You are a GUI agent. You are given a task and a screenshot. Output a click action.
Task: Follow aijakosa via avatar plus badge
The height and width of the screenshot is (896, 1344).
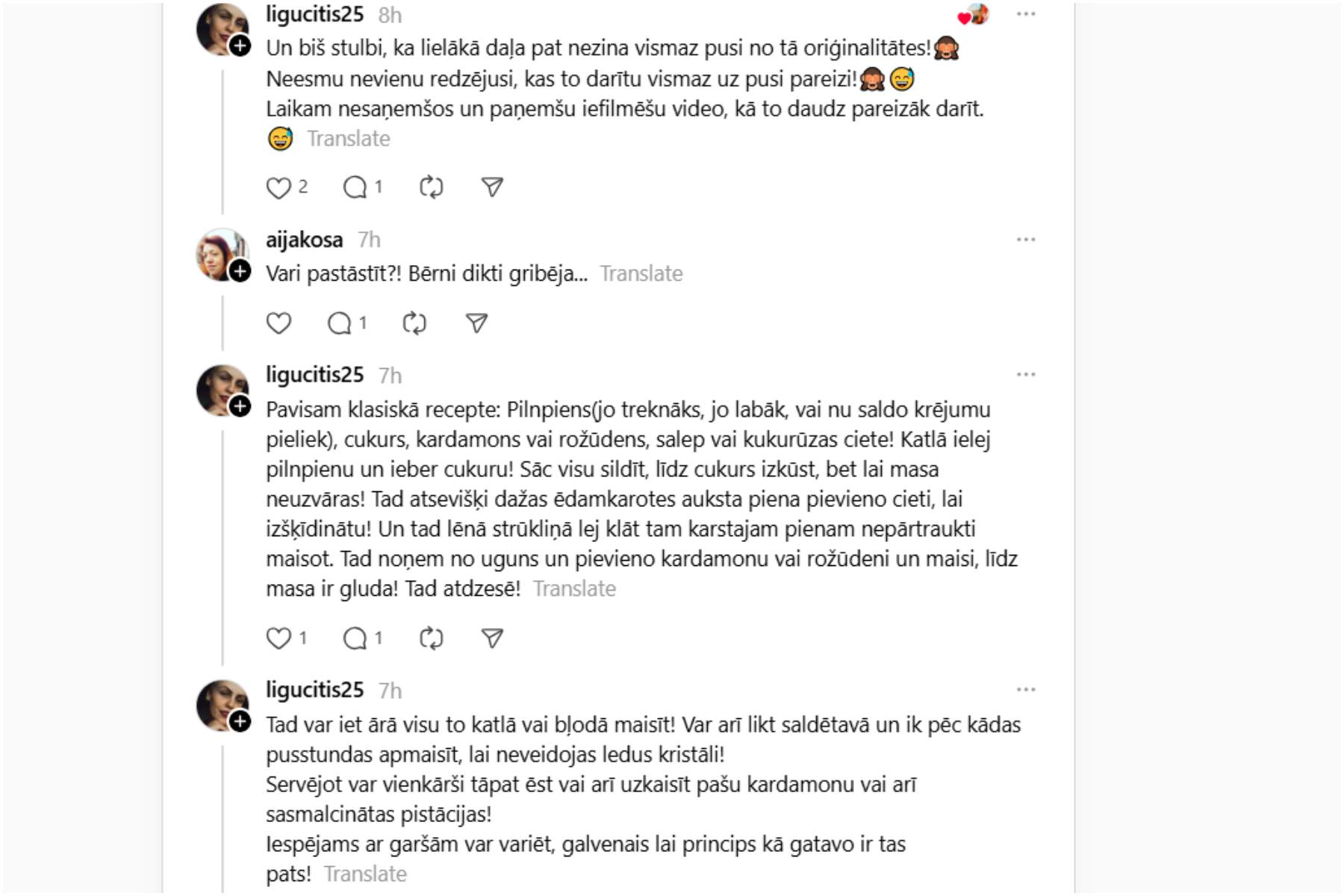pyautogui.click(x=240, y=271)
